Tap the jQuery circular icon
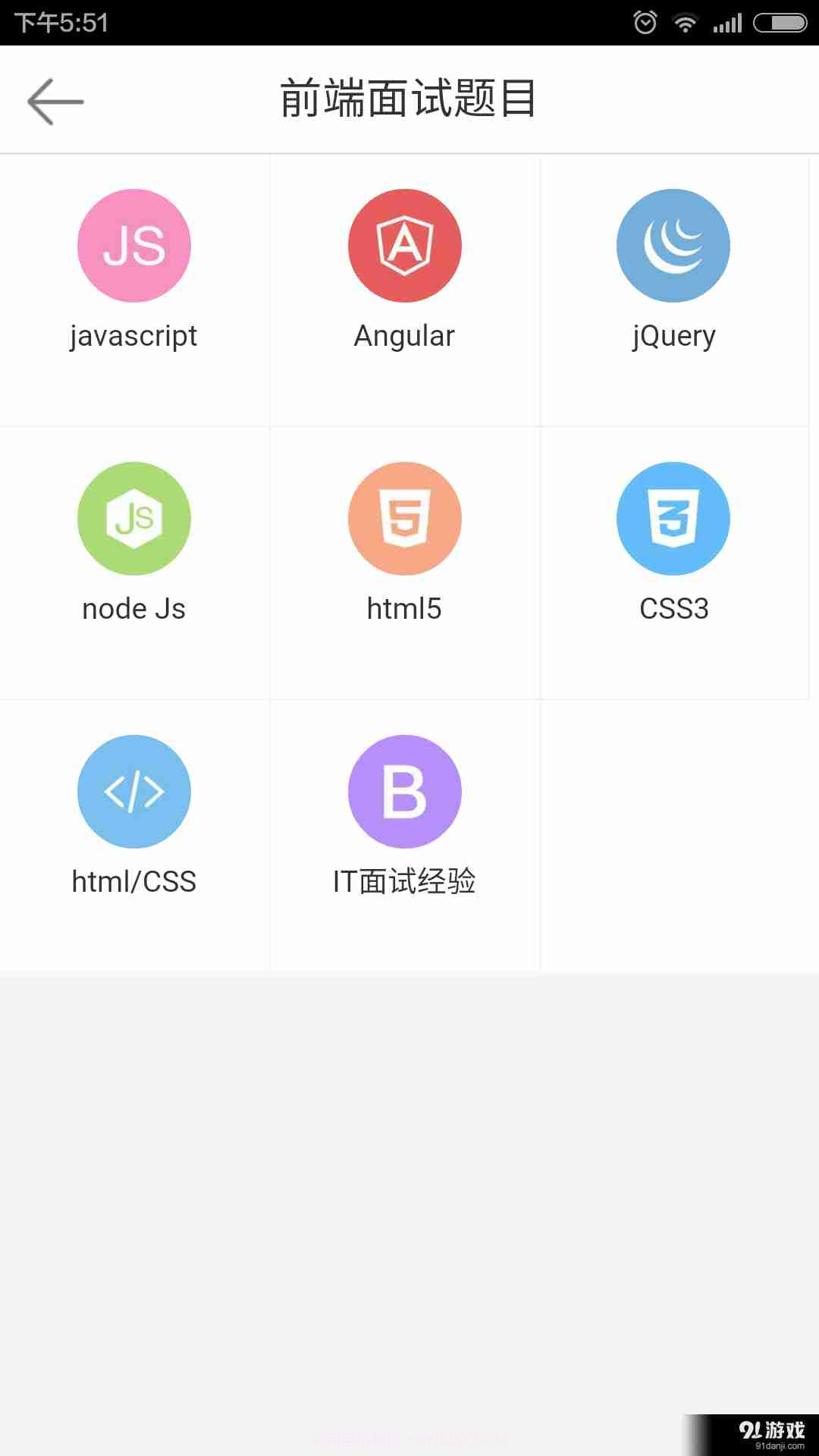The image size is (819, 1456). point(673,245)
